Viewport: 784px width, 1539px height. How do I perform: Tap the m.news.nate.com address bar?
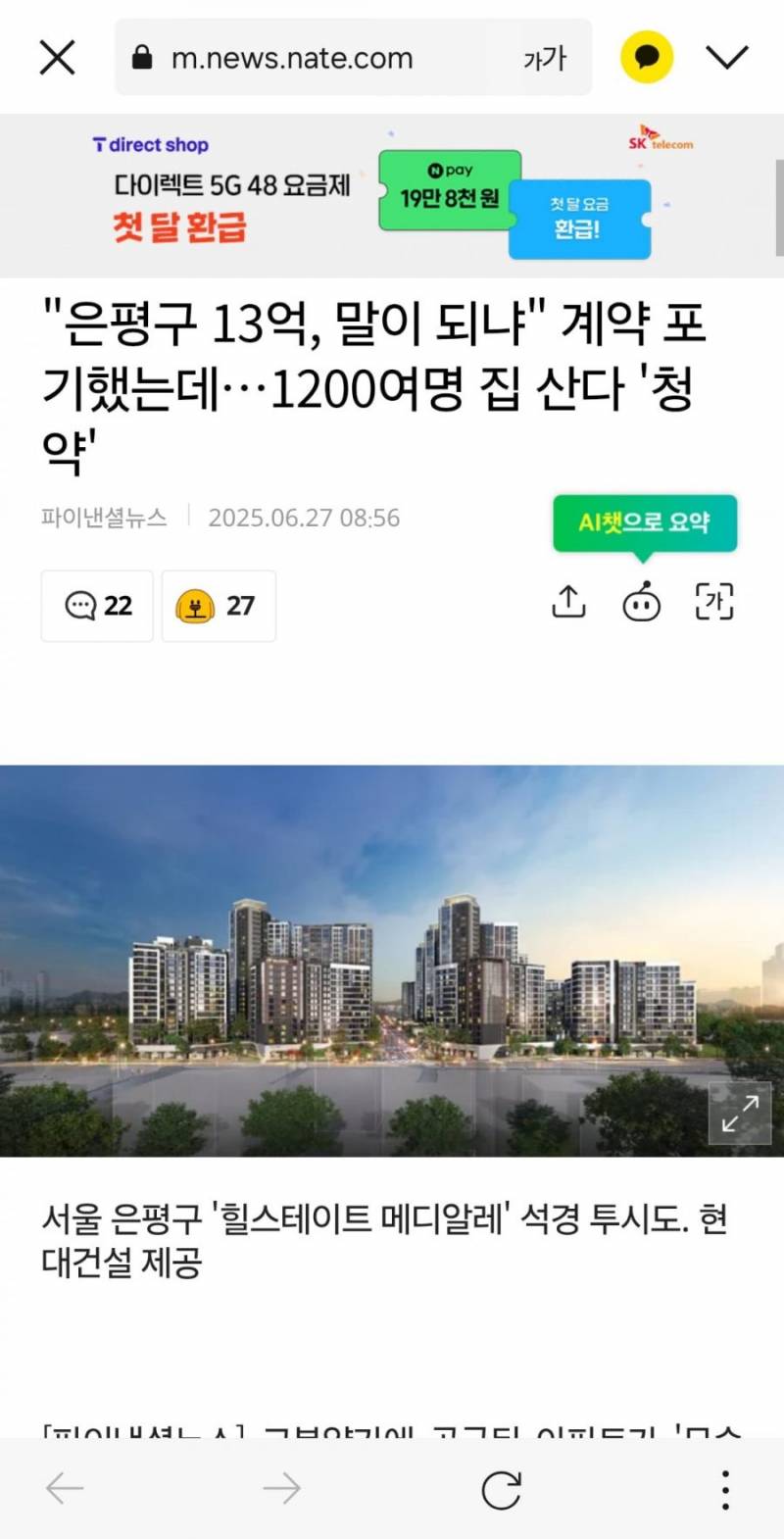292,58
